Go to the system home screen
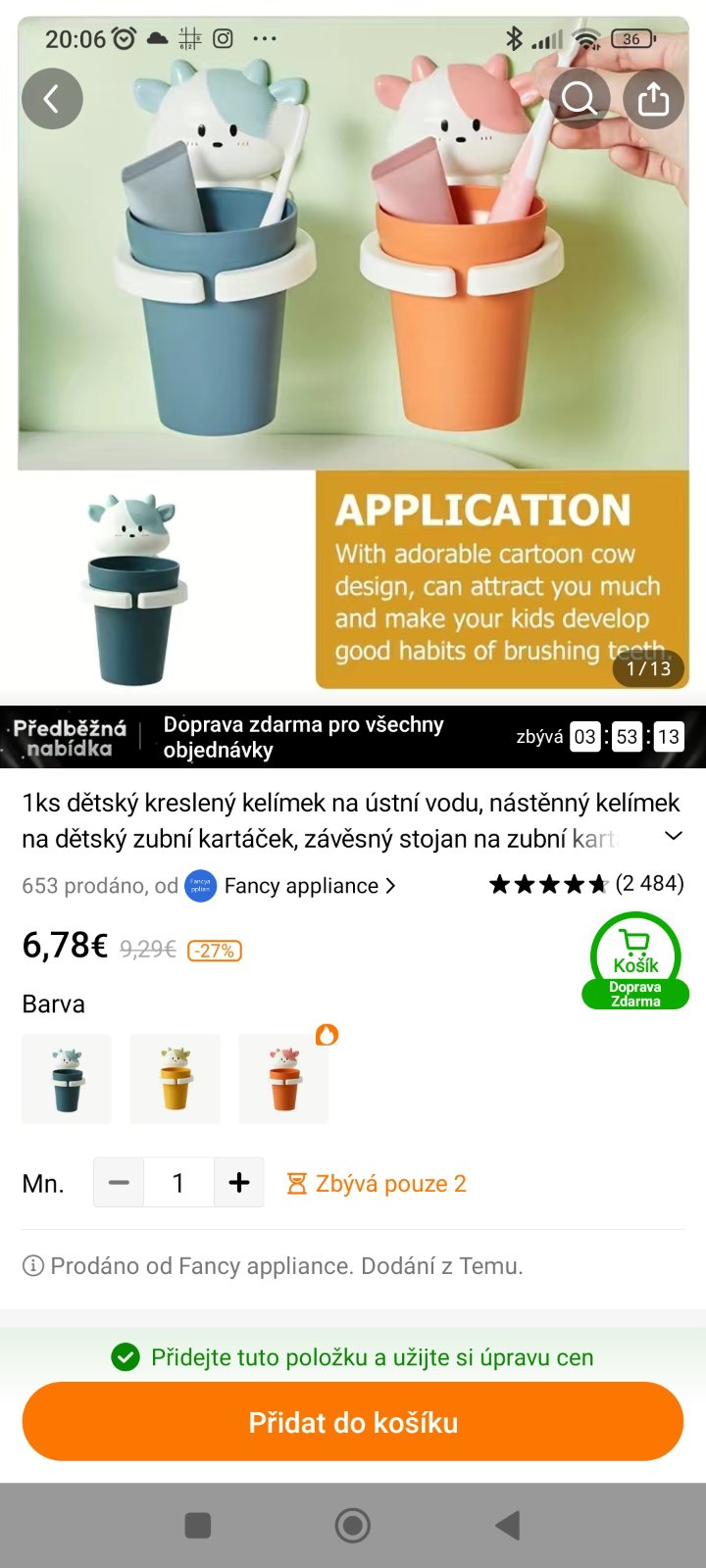This screenshot has height=1568, width=706. [353, 1525]
